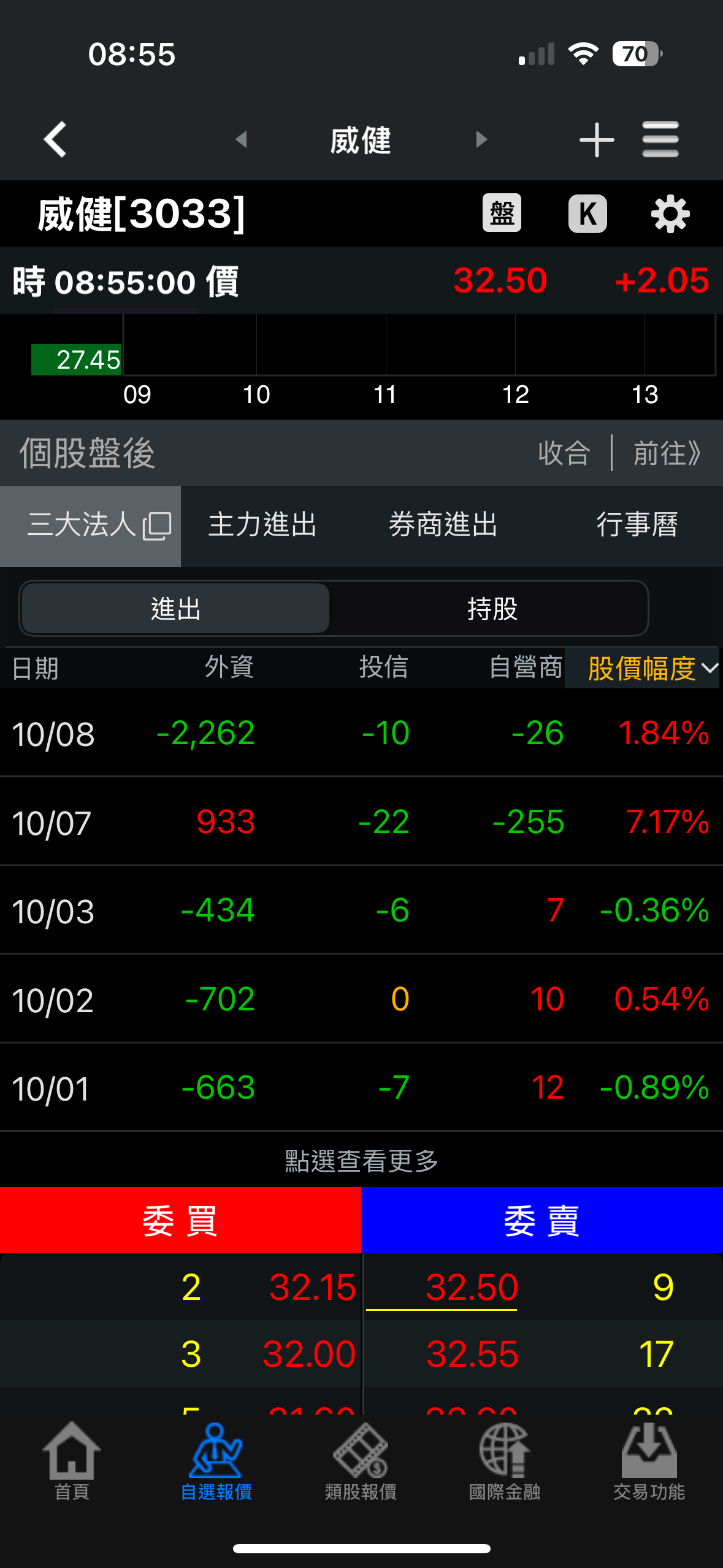The width and height of the screenshot is (723, 1568).
Task: Go back using the top-left arrow
Action: pos(55,139)
